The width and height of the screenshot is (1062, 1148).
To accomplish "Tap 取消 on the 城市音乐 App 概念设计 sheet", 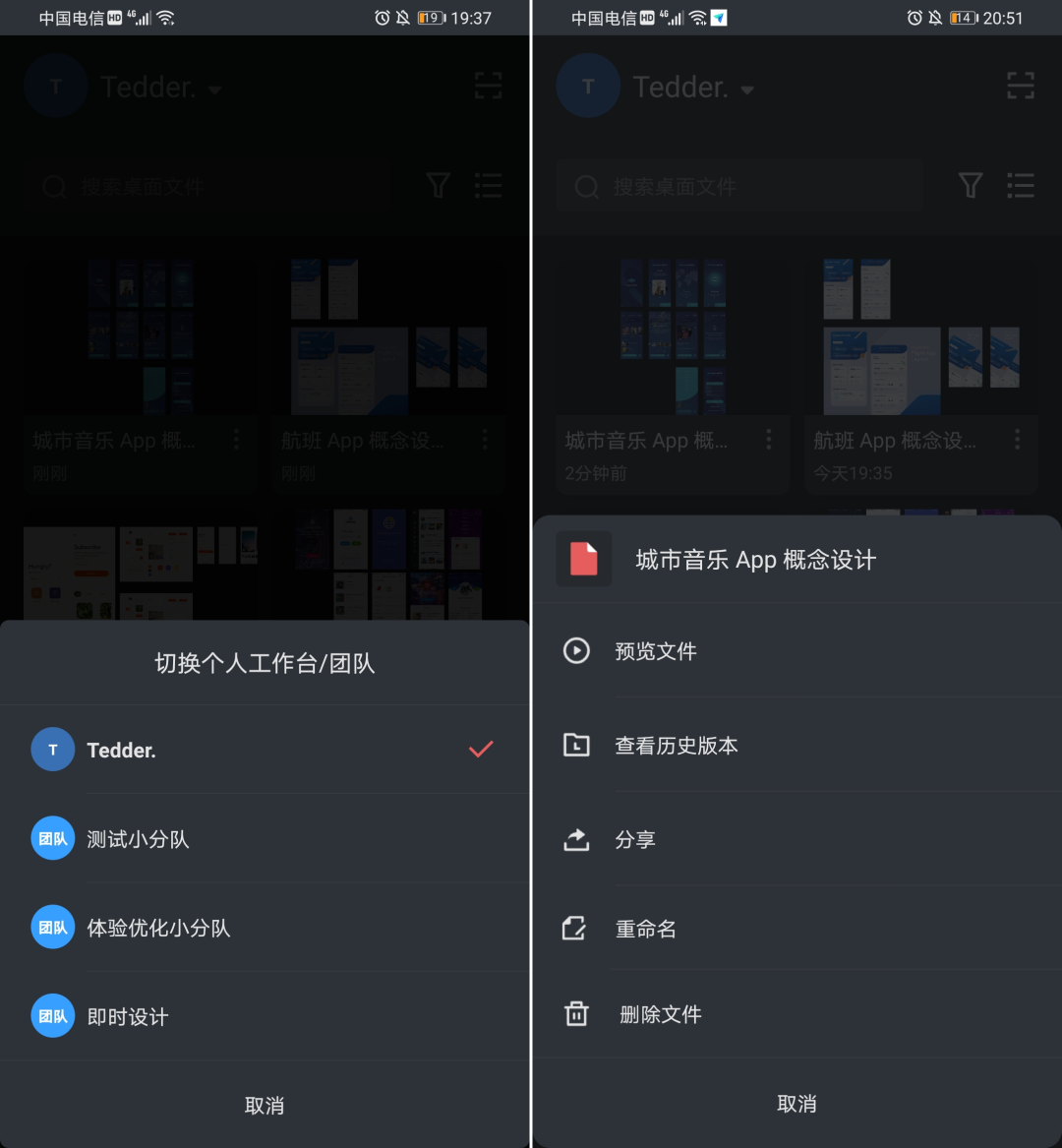I will (796, 1104).
